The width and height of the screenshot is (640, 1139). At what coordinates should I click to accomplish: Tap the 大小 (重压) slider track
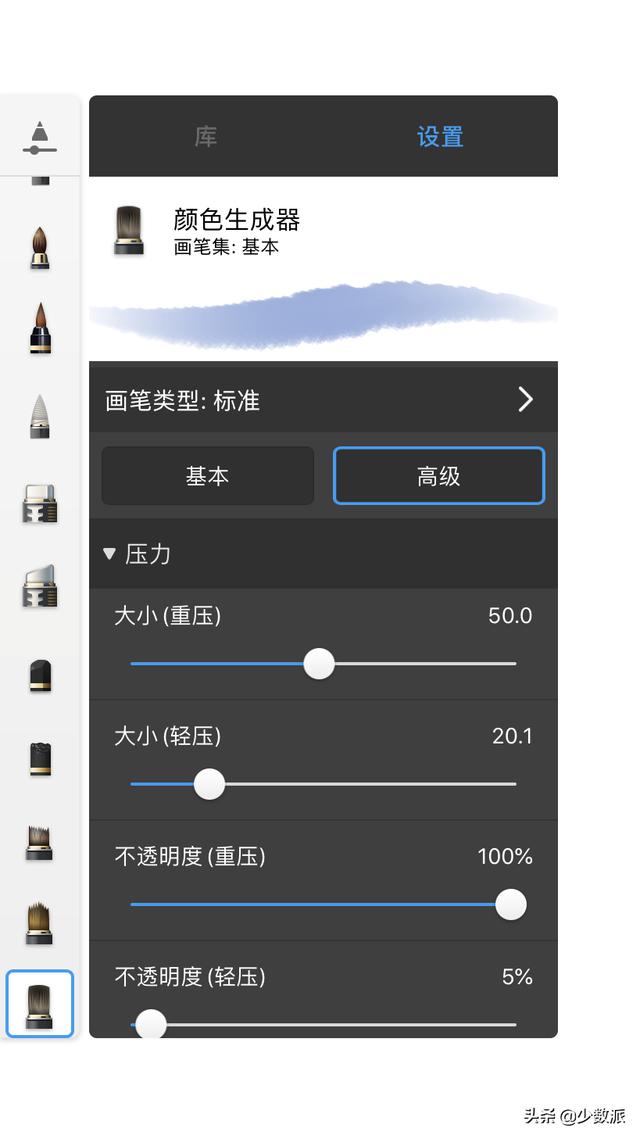420,663
